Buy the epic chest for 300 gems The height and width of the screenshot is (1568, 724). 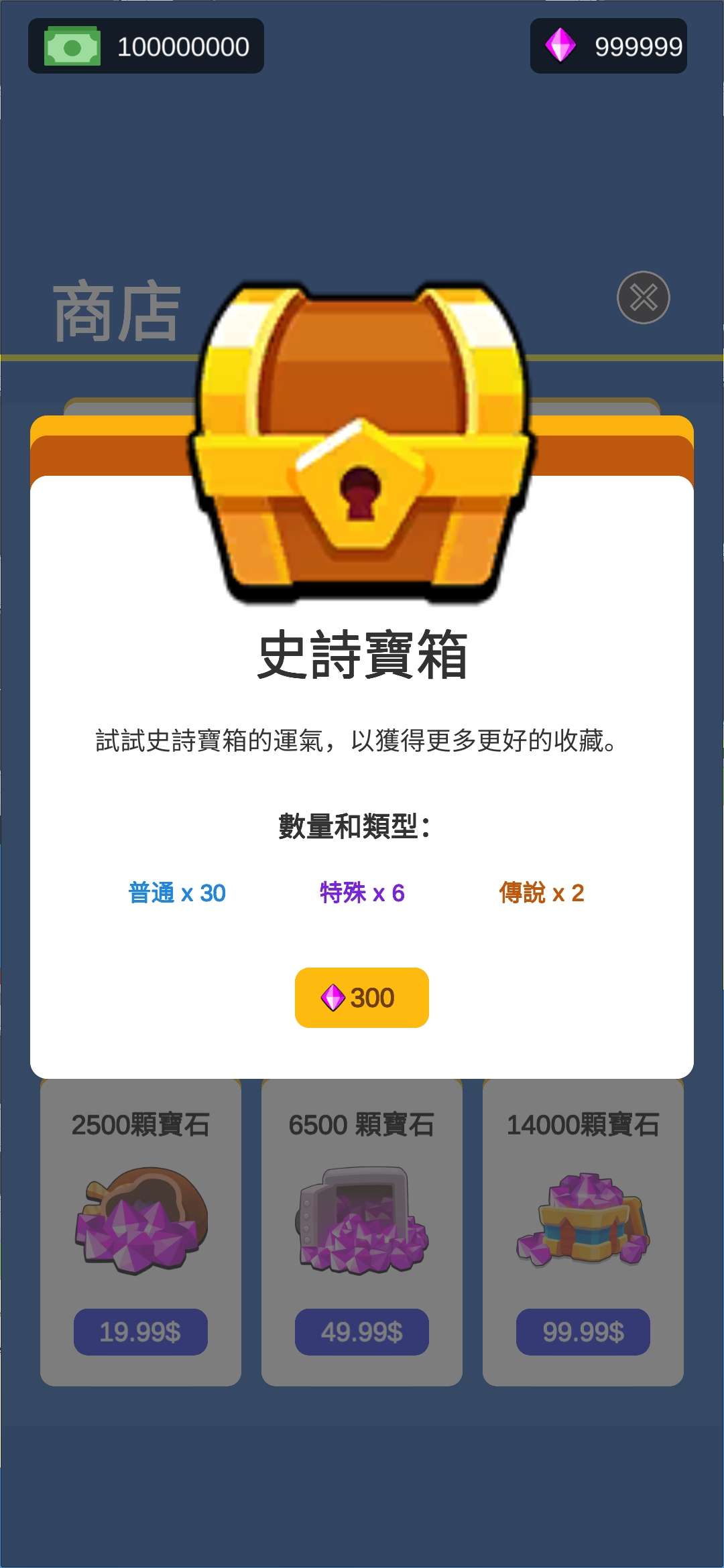[362, 997]
